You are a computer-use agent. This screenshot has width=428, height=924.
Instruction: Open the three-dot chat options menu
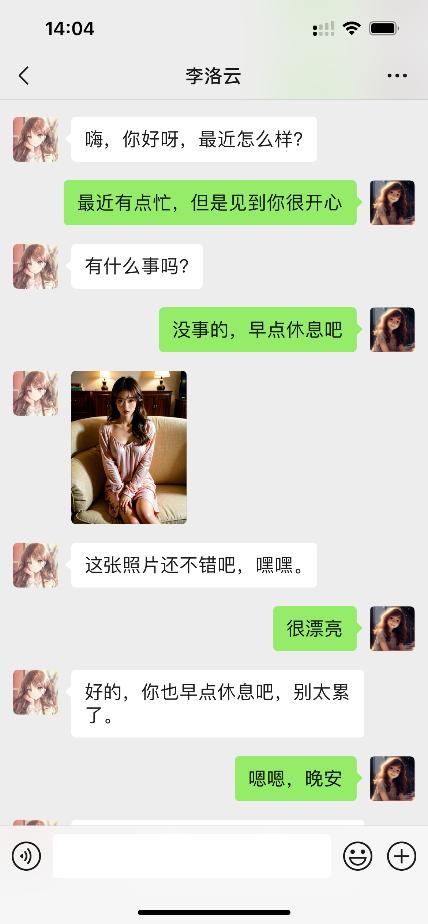(397, 76)
